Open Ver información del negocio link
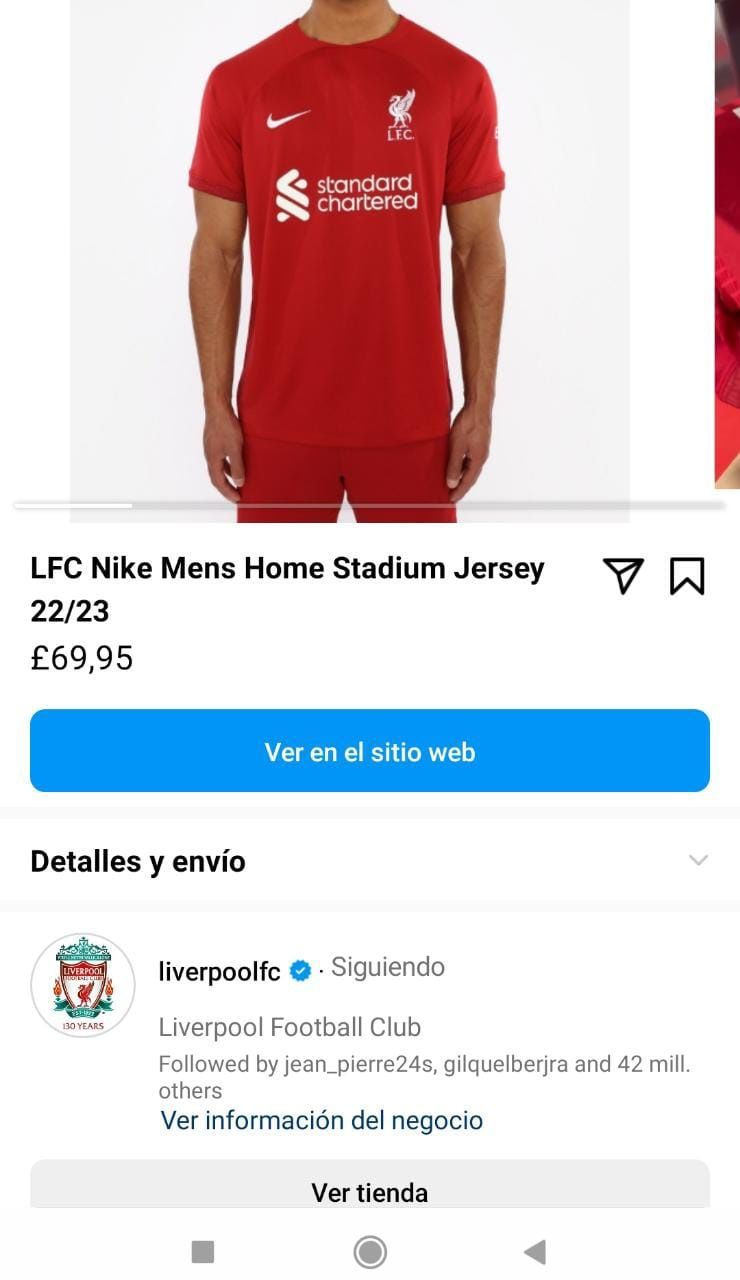 pyautogui.click(x=321, y=1120)
